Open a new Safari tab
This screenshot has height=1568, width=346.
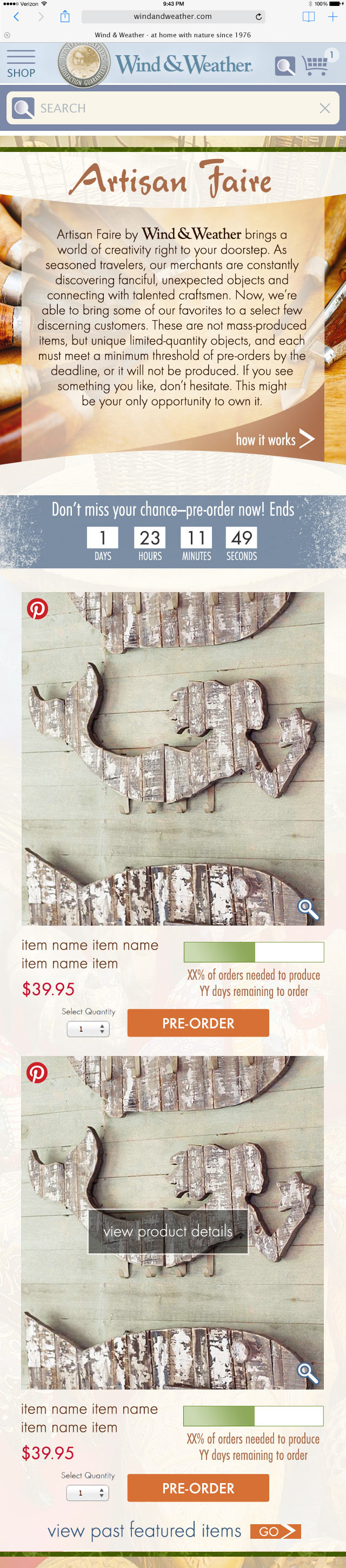point(332,16)
